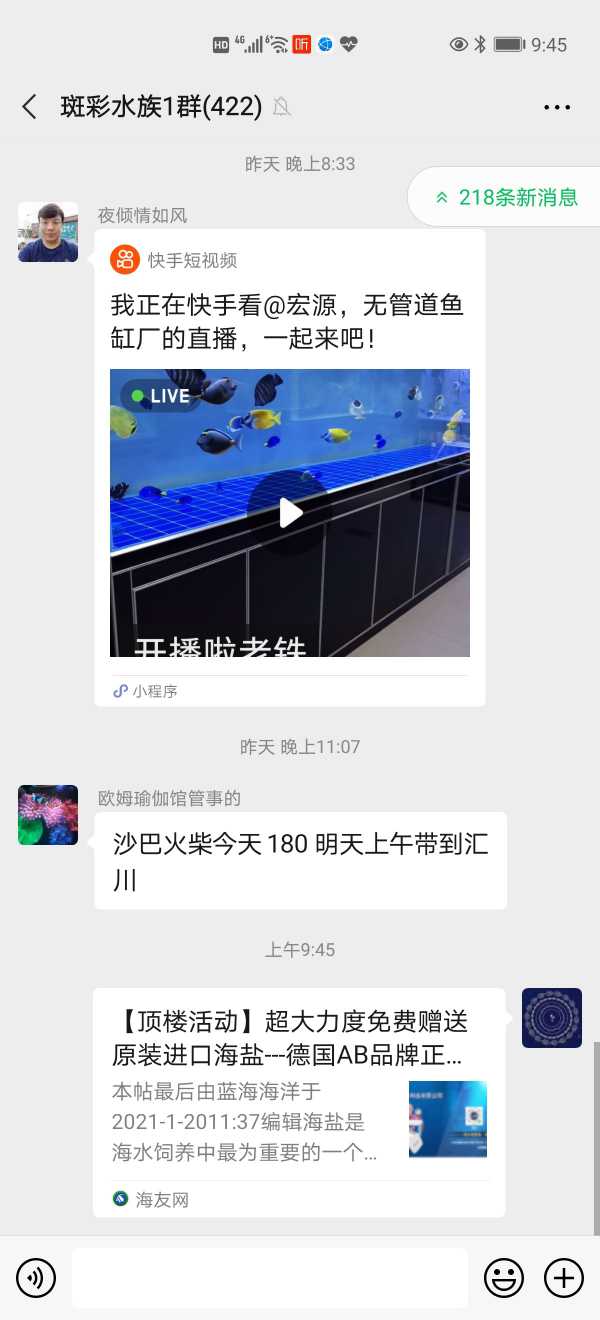The image size is (600, 1320).
Task: Open the 【顶楼活动】 海友网 shared link card
Action: pos(299,1100)
